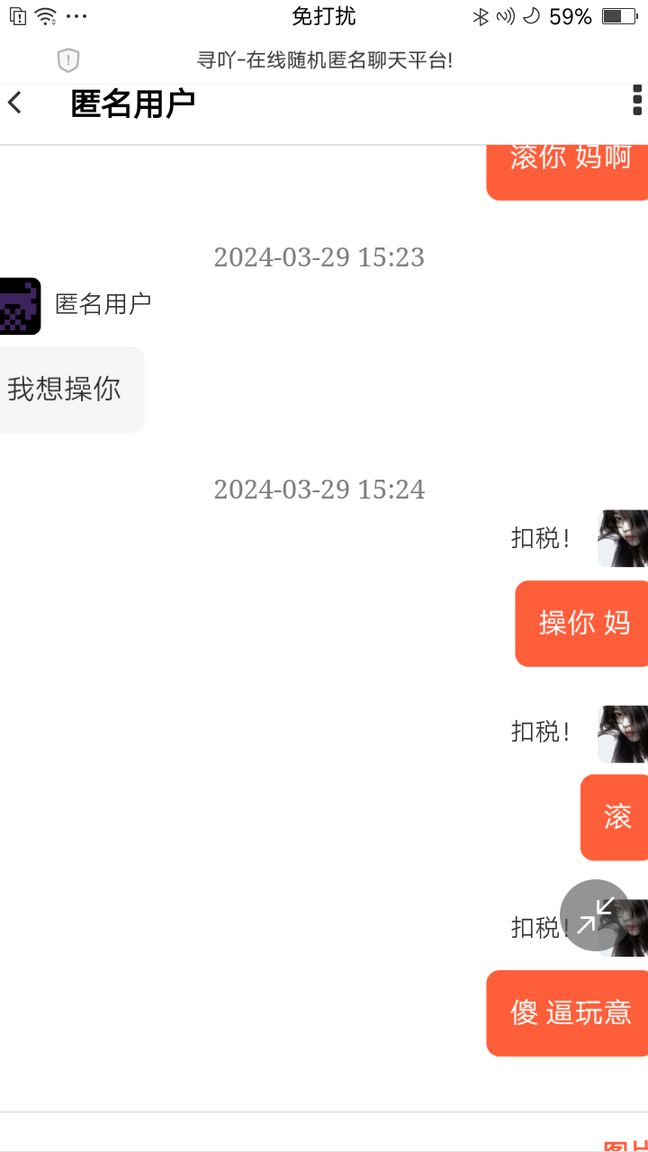
Task: Open the anonymous user's pixel avatar
Action: coord(19,305)
